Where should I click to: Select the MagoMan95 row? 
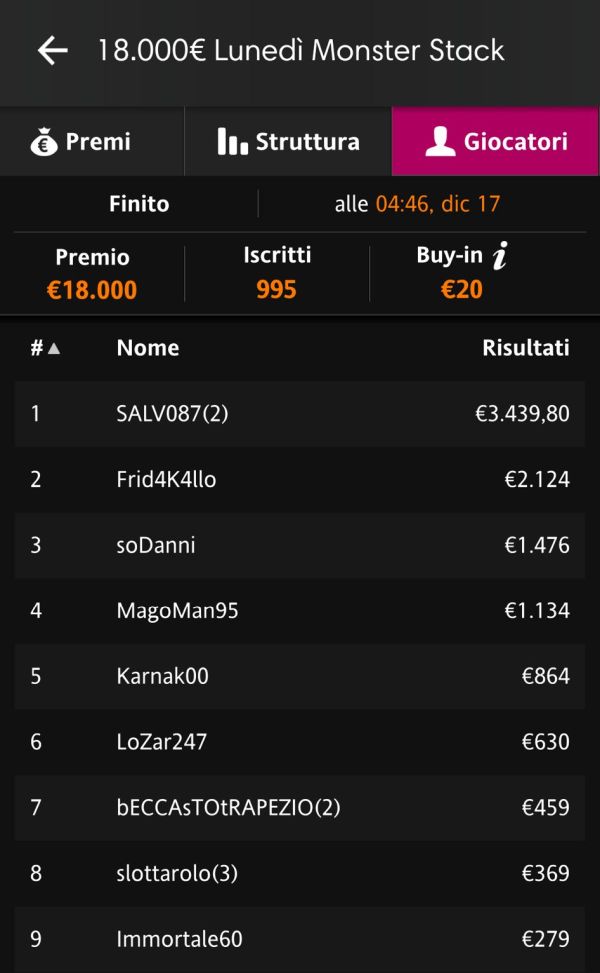(300, 611)
